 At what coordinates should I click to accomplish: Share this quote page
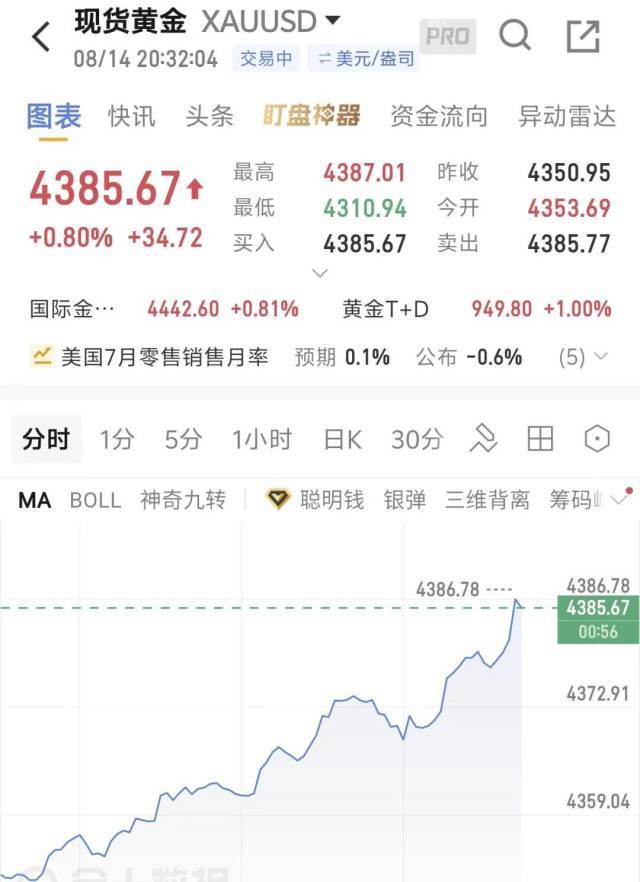pyautogui.click(x=583, y=37)
